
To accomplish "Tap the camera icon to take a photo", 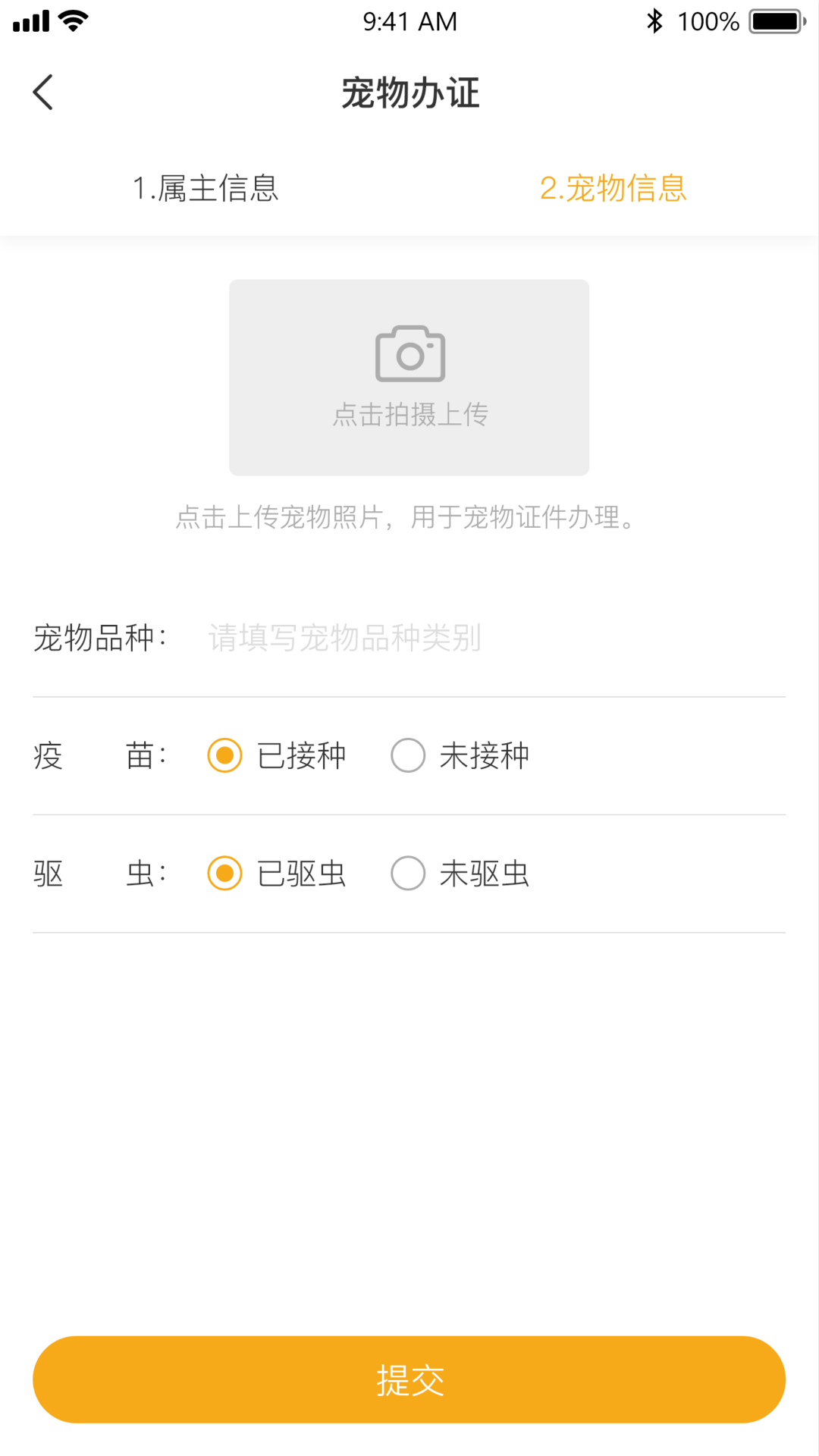I will point(409,354).
